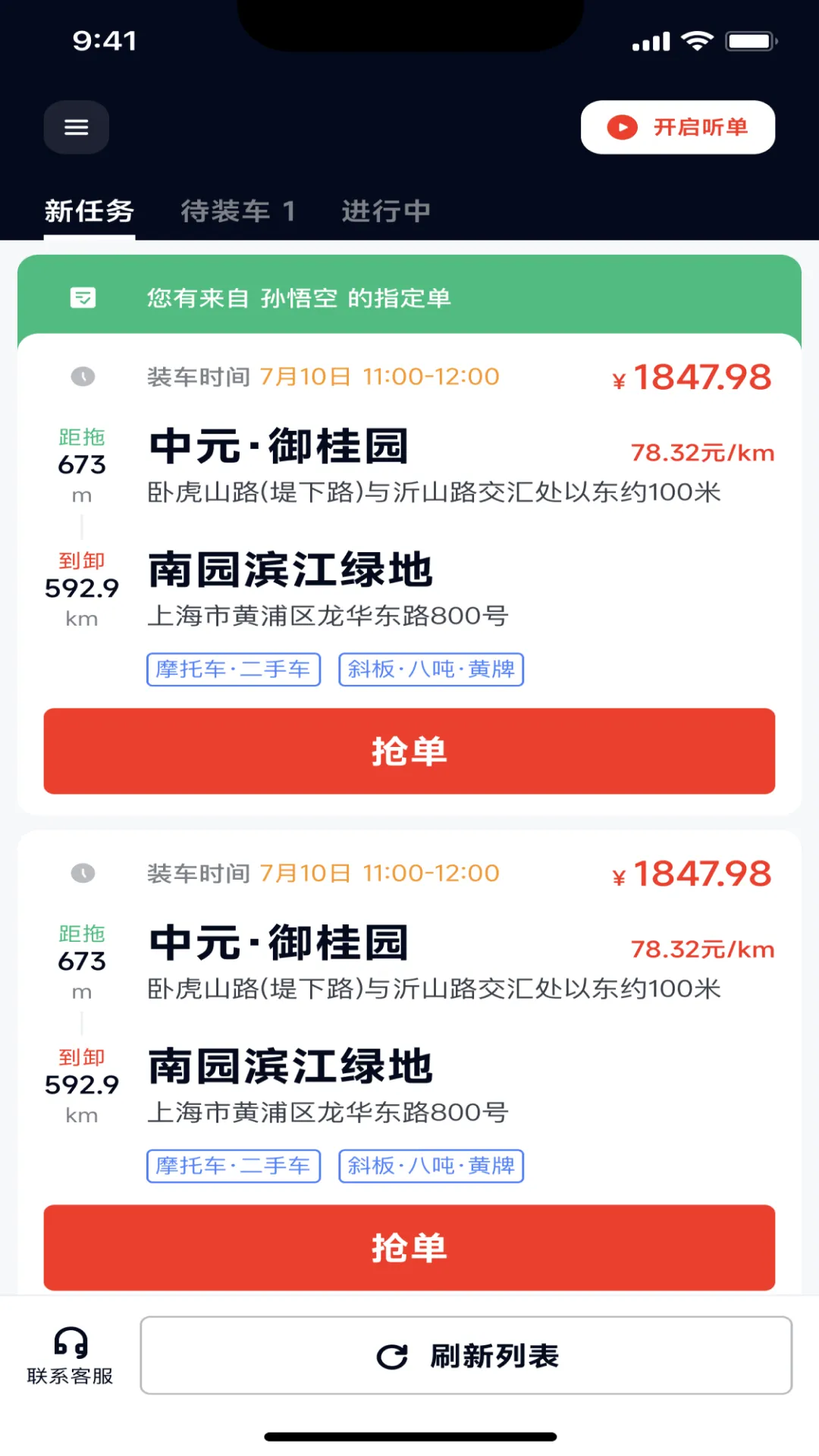Open the hamburger navigation menu
819x1456 pixels.
(x=76, y=127)
